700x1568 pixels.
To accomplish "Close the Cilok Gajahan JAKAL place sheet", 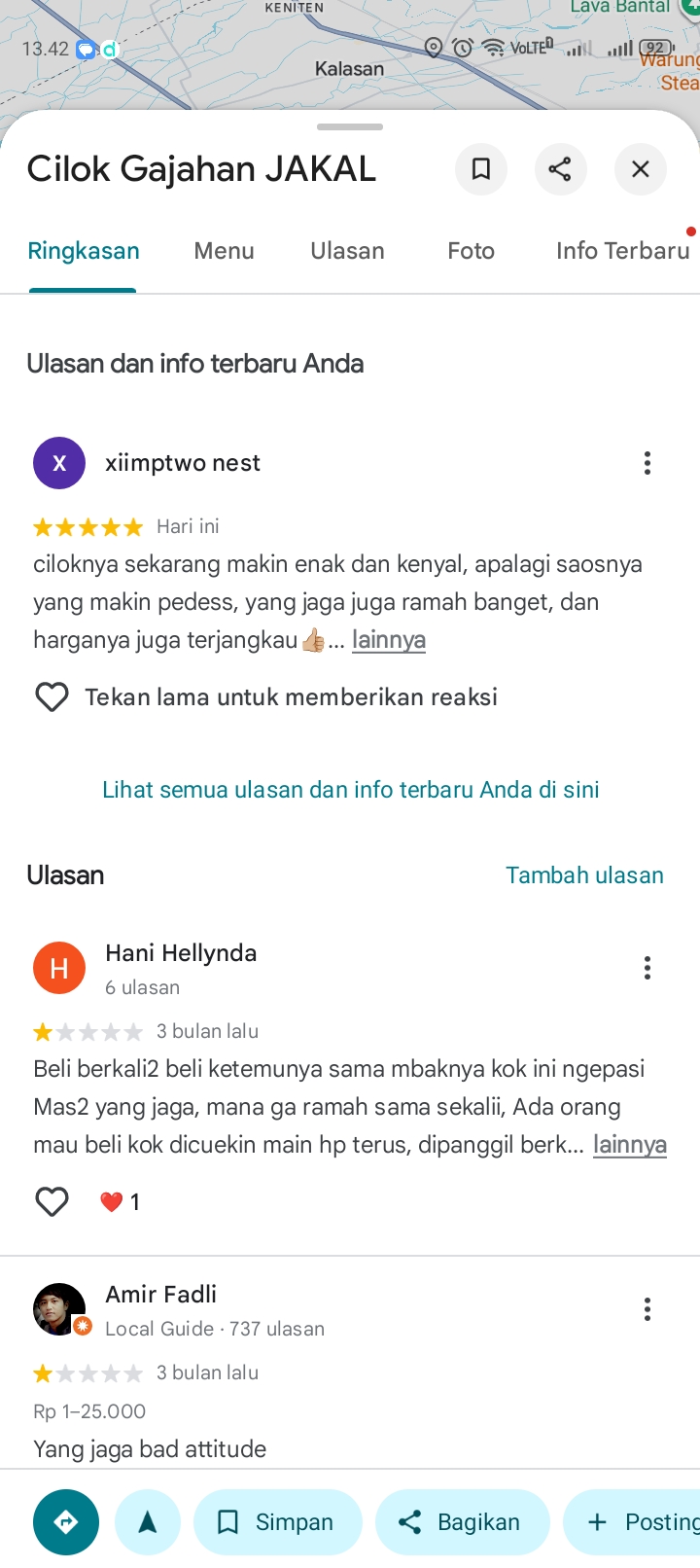I will coord(640,169).
